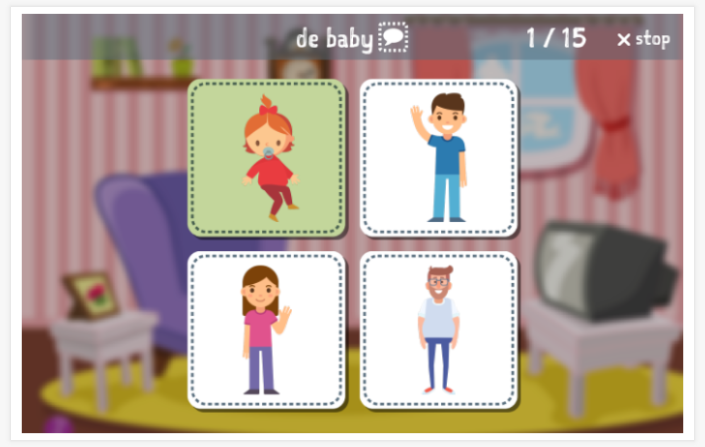Choose the waving boy in blue shirt

coord(439,158)
